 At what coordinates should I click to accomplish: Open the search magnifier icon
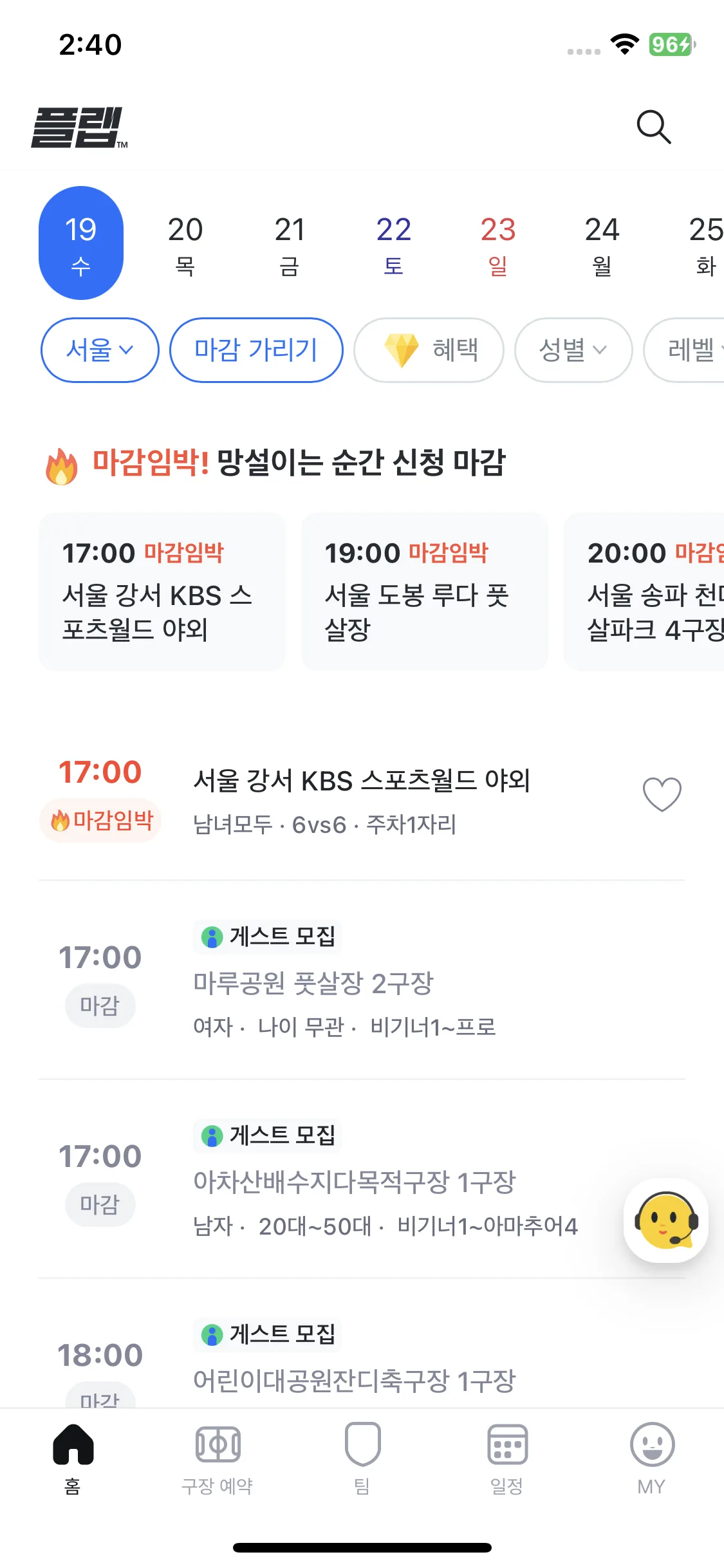654,127
